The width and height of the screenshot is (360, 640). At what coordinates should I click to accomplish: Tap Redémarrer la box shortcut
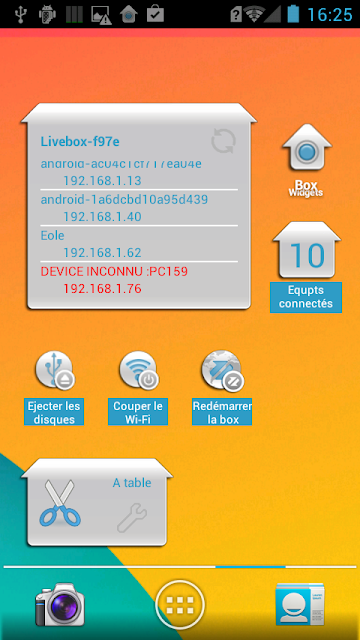(x=222, y=387)
